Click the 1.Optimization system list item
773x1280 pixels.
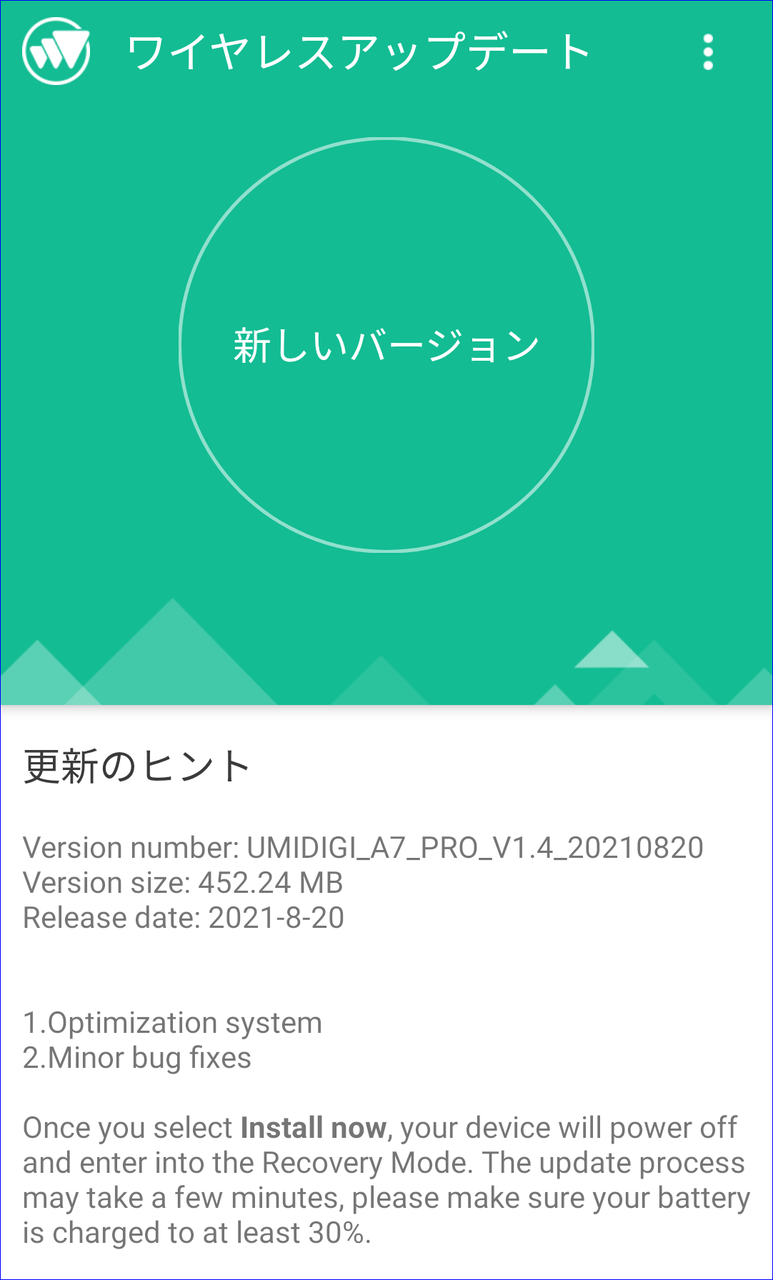point(172,1022)
